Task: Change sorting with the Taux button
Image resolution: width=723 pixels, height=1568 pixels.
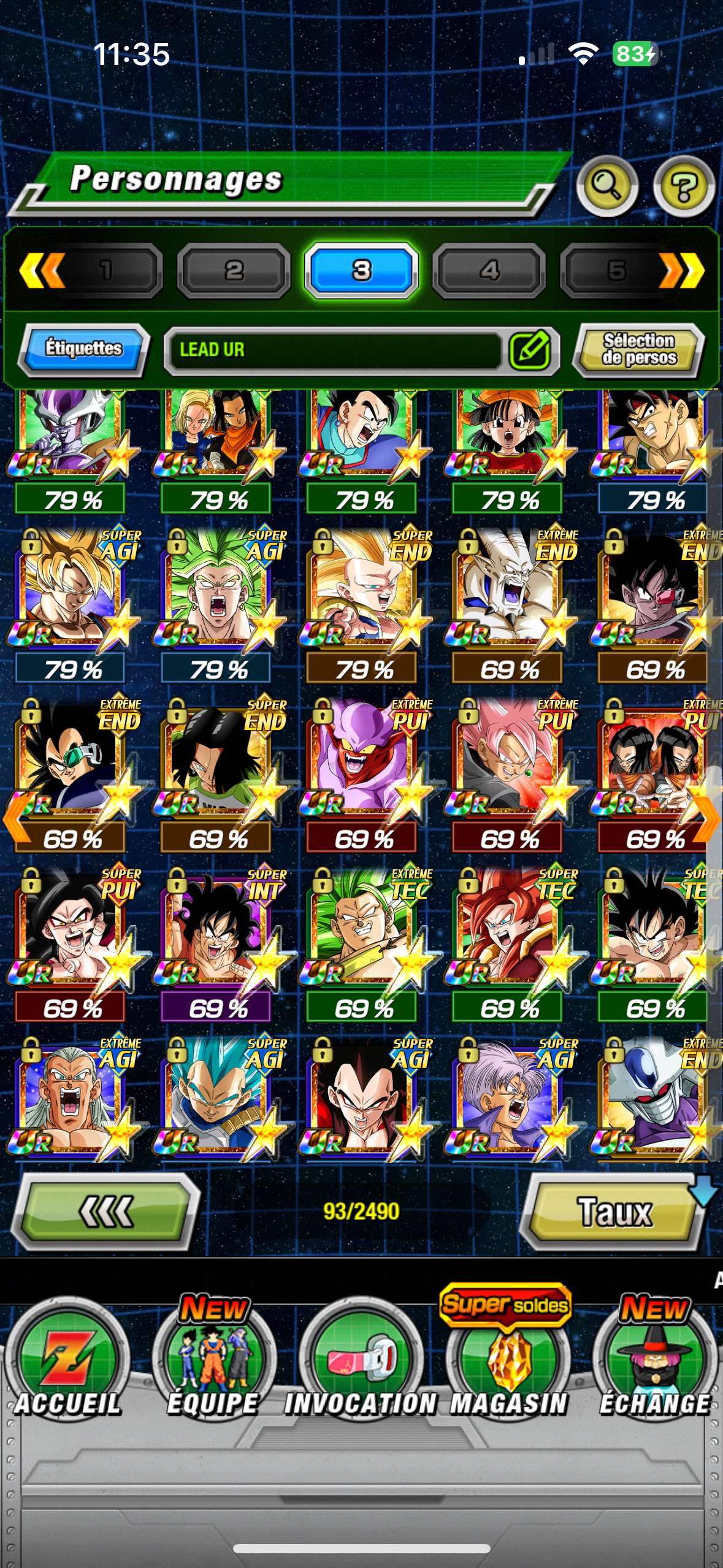Action: click(x=614, y=1211)
